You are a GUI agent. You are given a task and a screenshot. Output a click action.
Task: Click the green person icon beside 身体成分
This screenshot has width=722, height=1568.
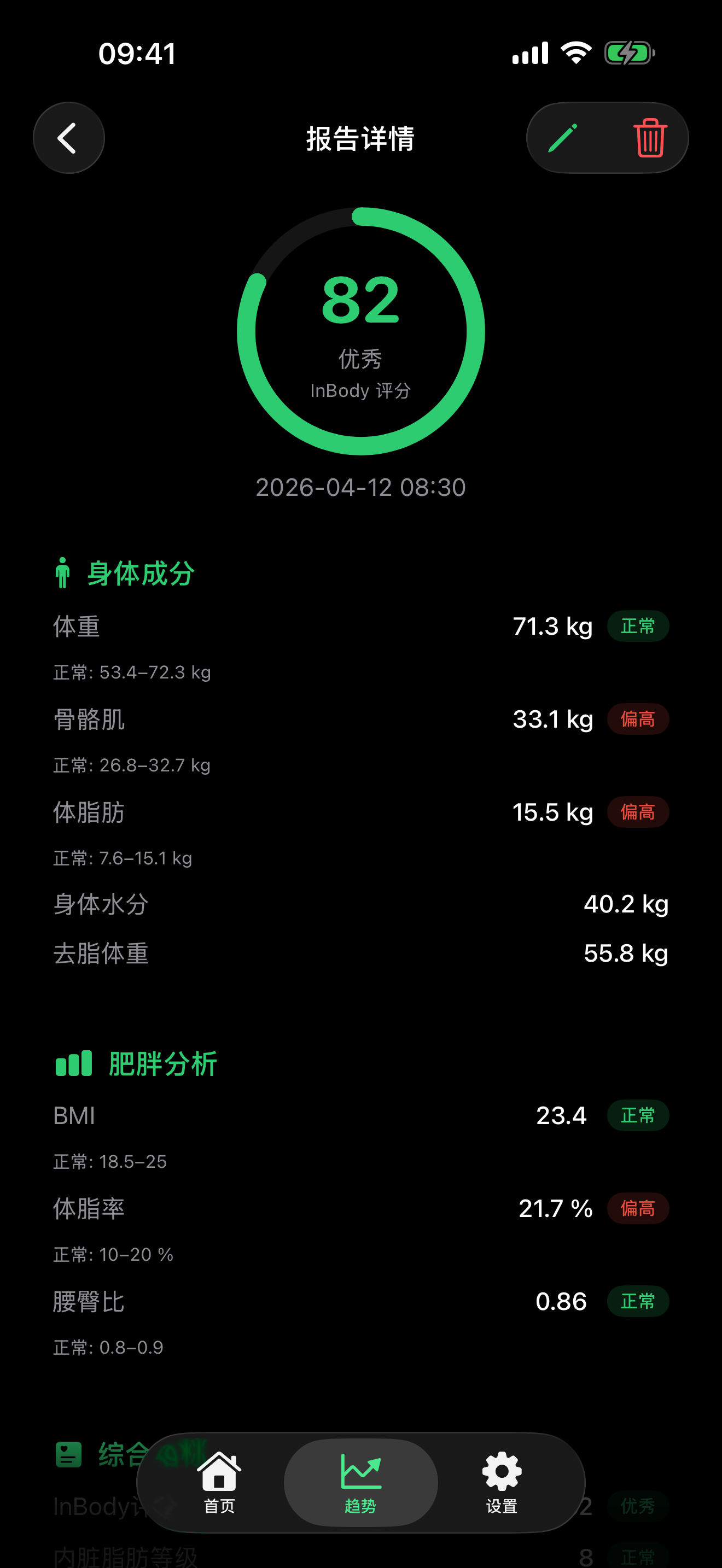click(63, 573)
